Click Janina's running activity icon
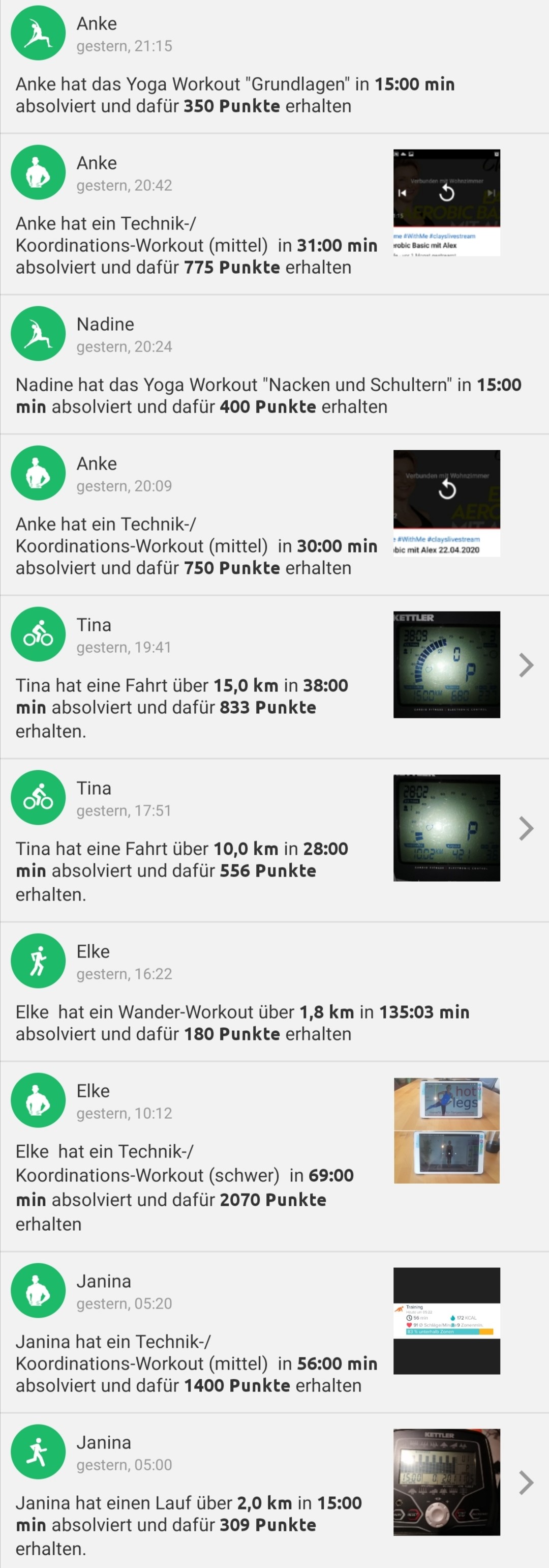Image resolution: width=549 pixels, height=1568 pixels. click(x=38, y=1451)
